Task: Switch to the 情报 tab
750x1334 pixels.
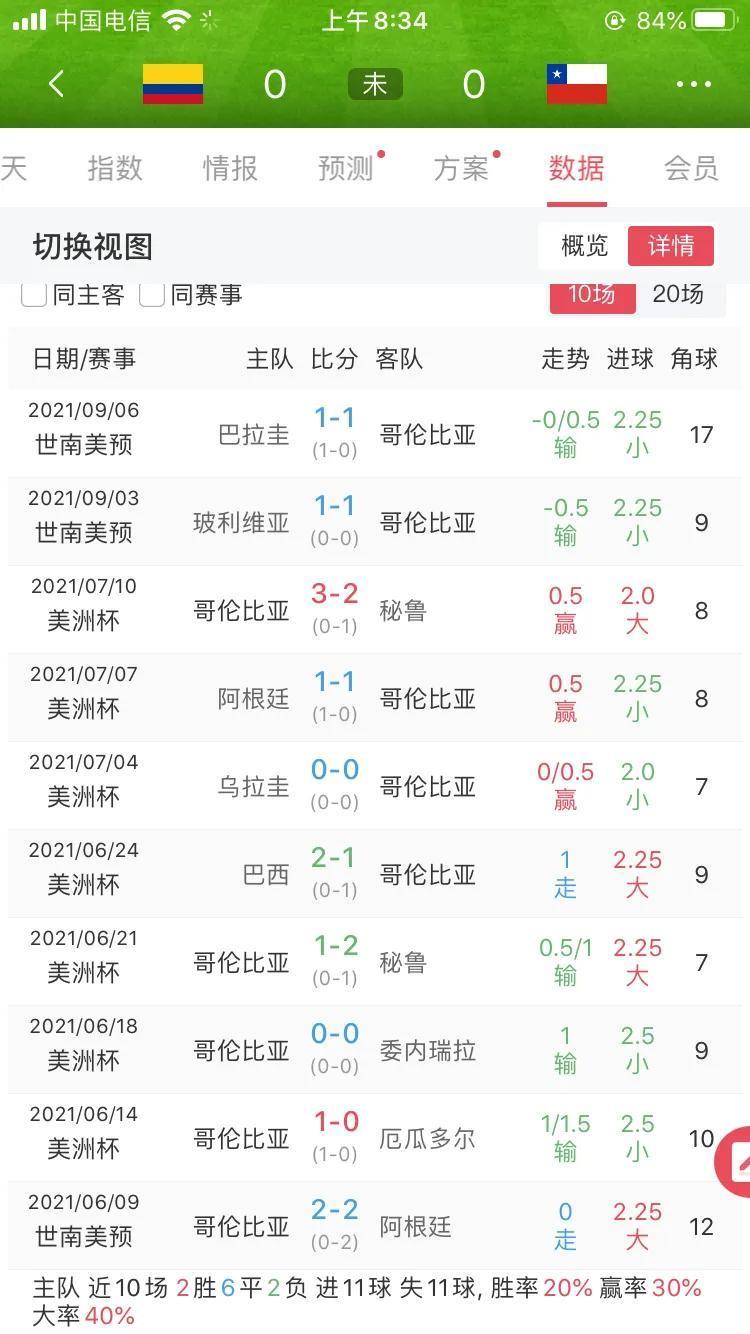Action: [230, 168]
